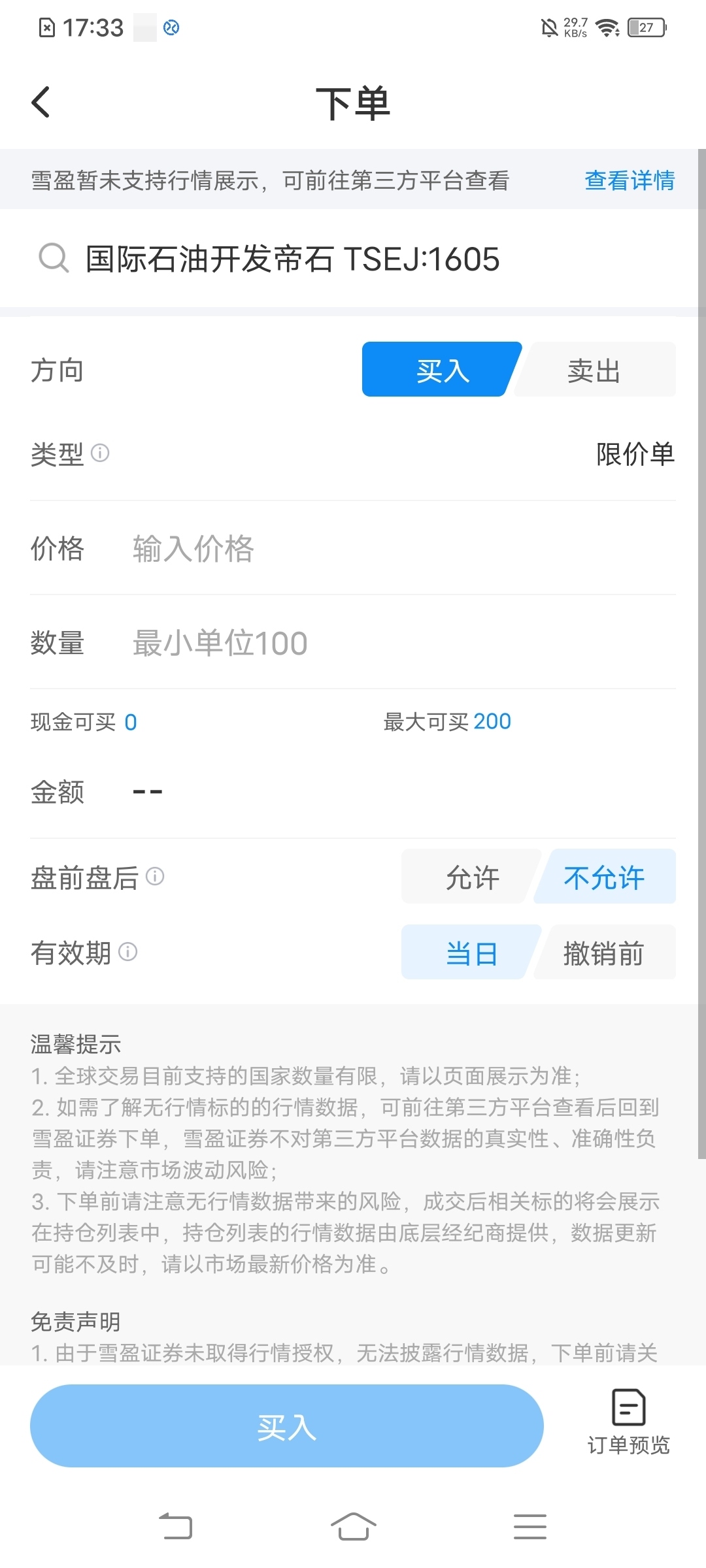Tap the back arrow to exit order page
This screenshot has width=706, height=1568.
point(41,103)
